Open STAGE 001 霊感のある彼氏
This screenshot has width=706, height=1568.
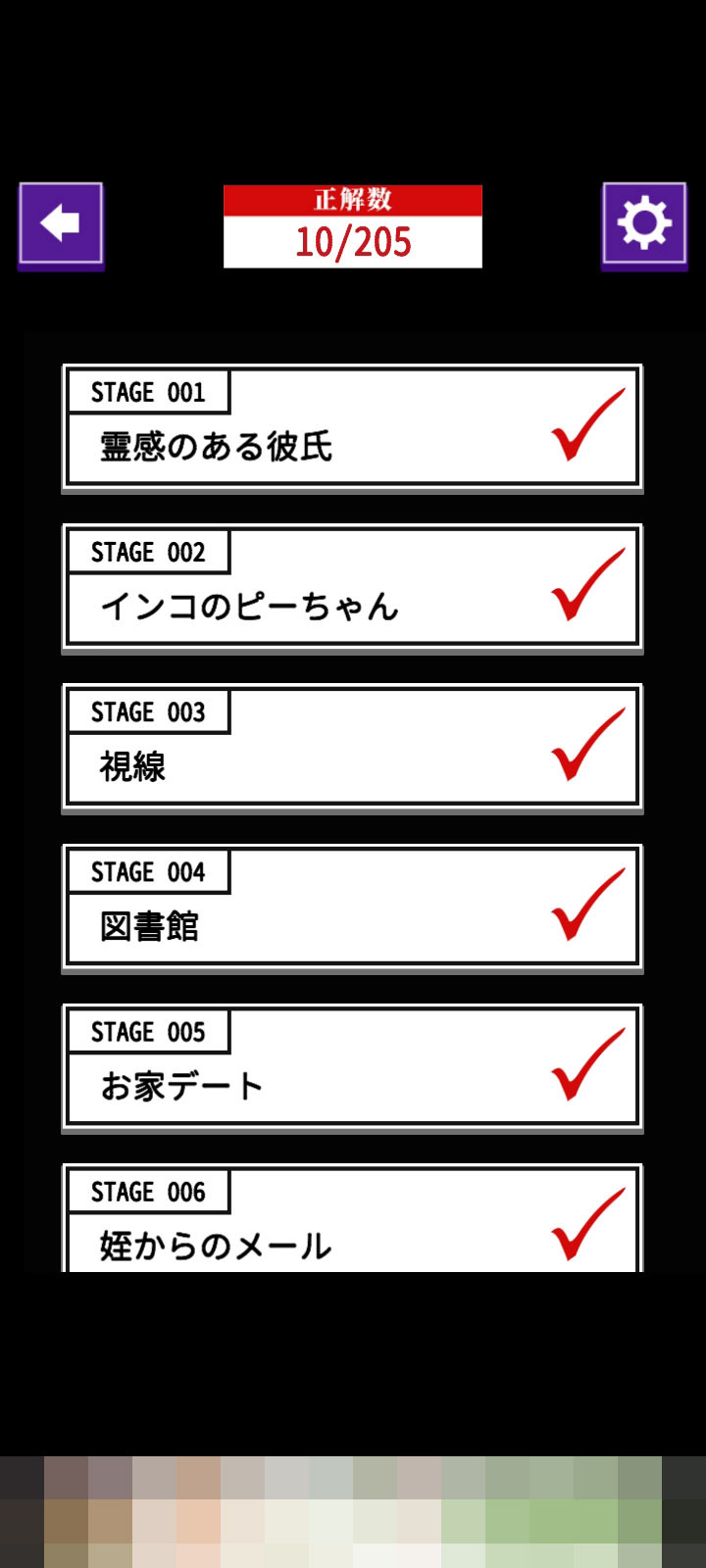[352, 428]
